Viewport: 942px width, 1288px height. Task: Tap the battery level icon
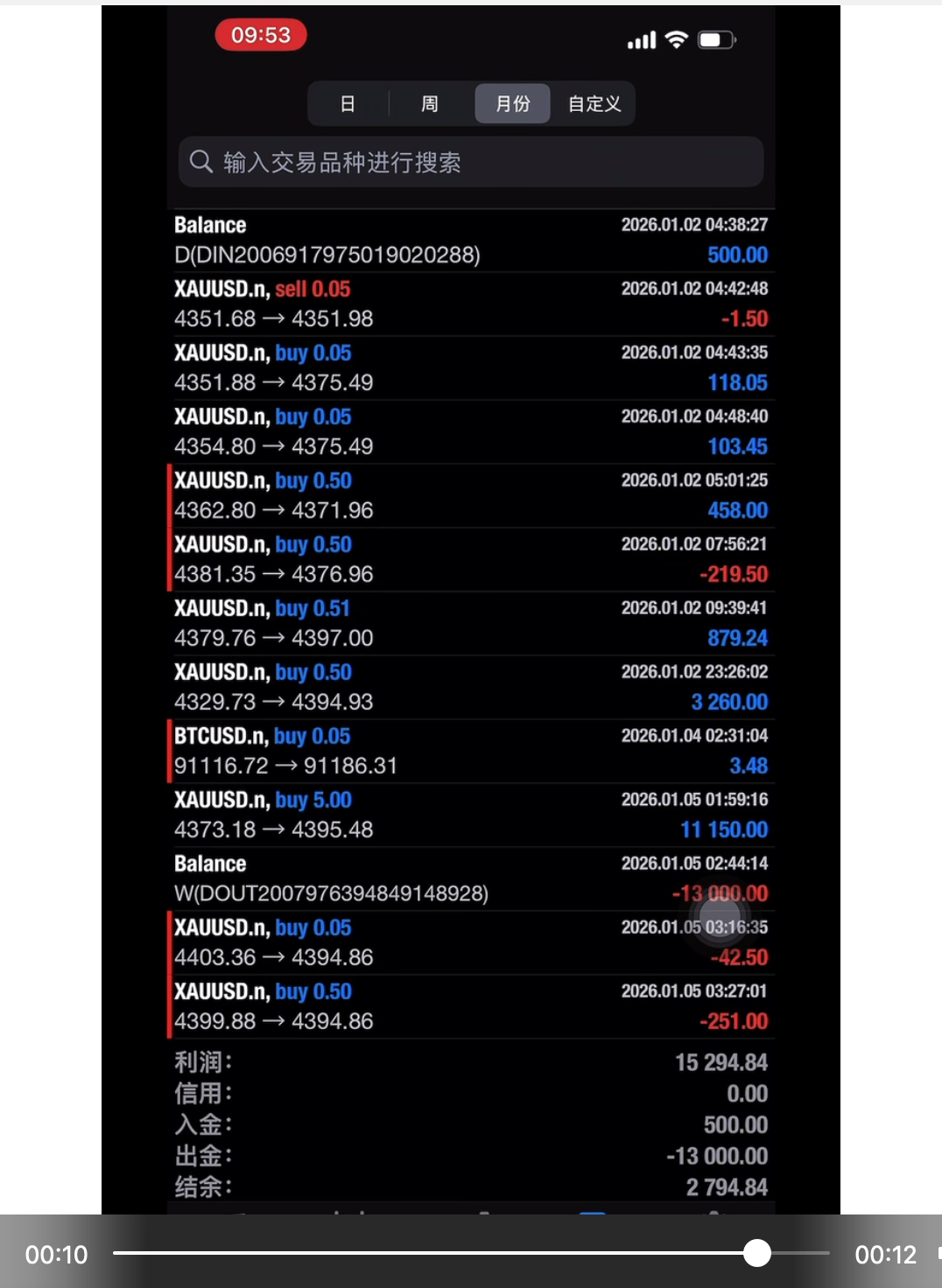click(x=715, y=39)
